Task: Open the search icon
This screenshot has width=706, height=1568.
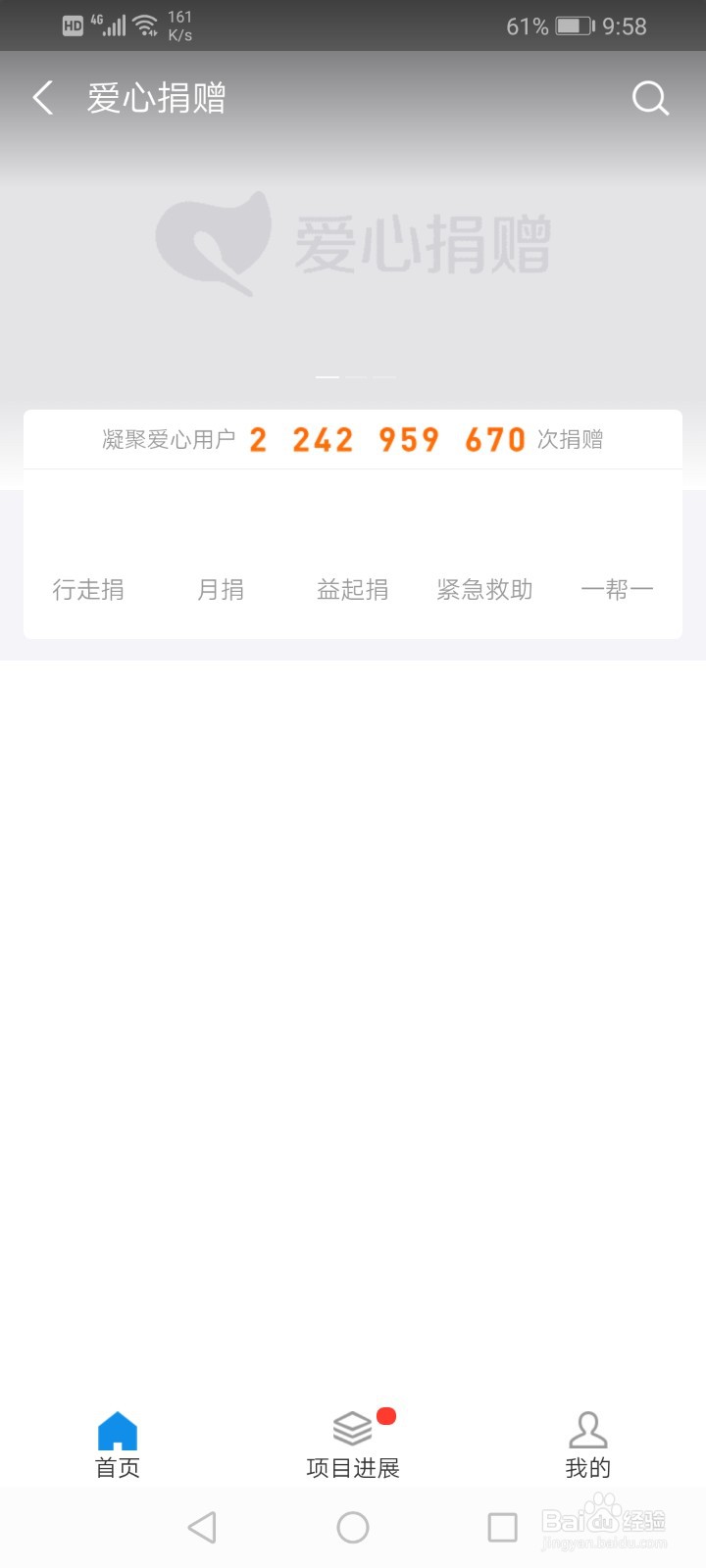Action: 650,98
